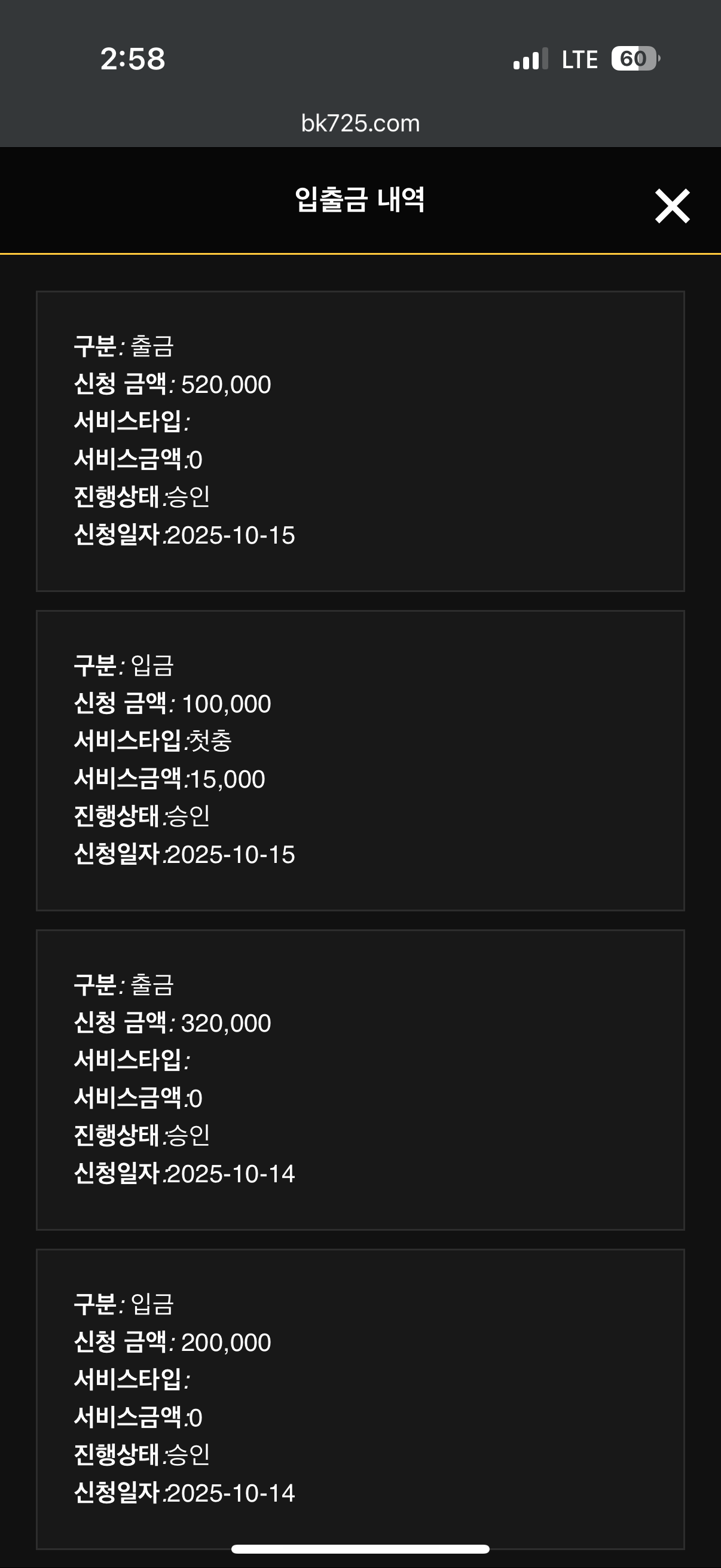Viewport: 721px width, 1568px height.
Task: Close the 입출금 내역 dialog
Action: [x=672, y=206]
